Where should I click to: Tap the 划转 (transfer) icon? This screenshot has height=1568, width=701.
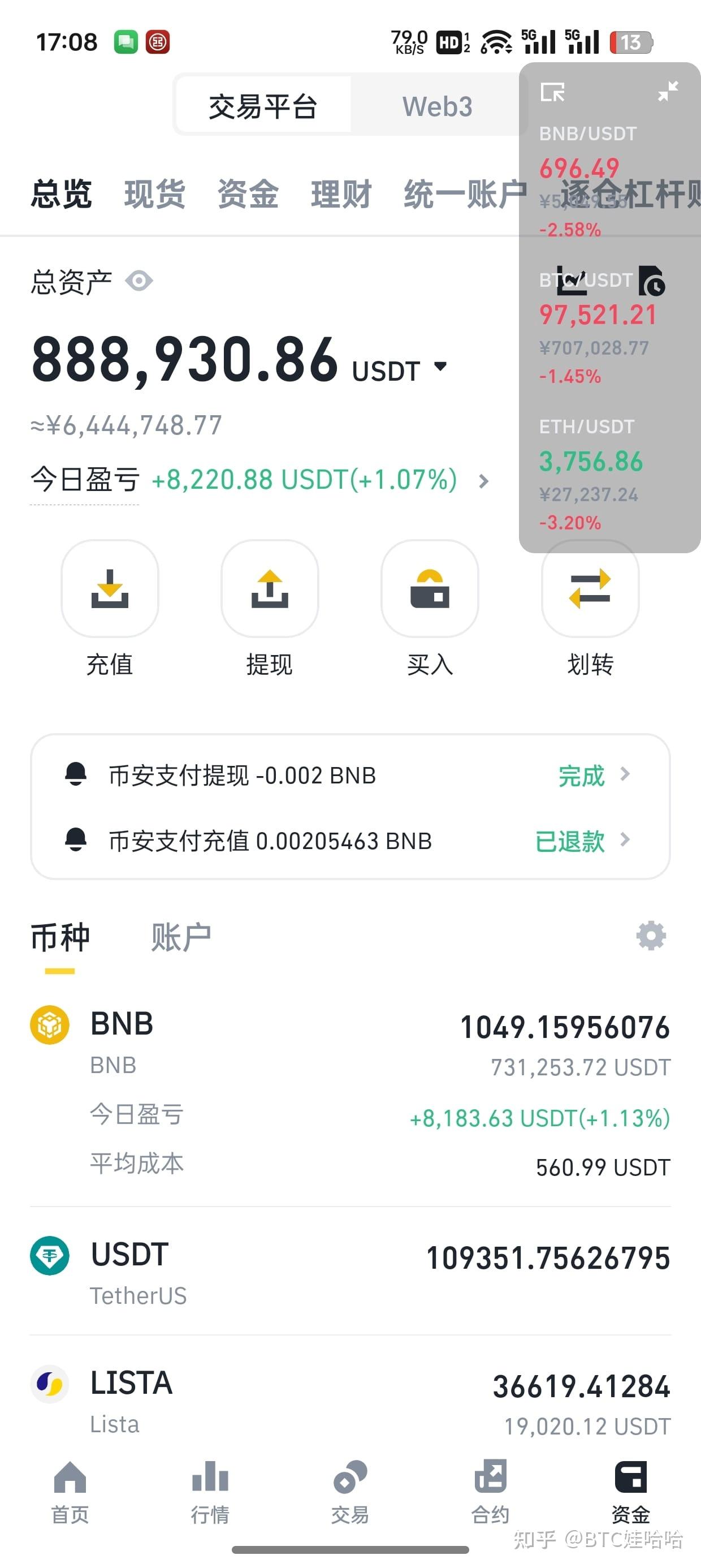589,589
